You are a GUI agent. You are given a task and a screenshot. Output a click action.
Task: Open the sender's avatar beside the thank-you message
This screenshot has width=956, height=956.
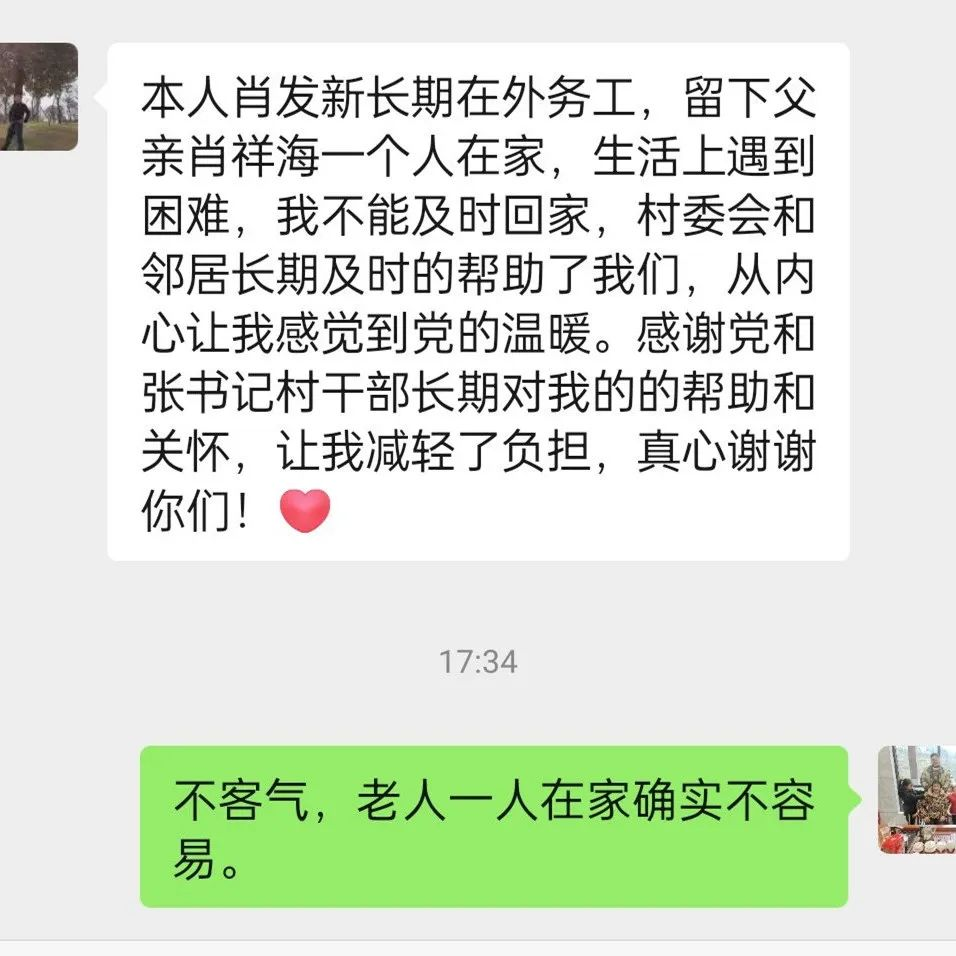pos(38,97)
